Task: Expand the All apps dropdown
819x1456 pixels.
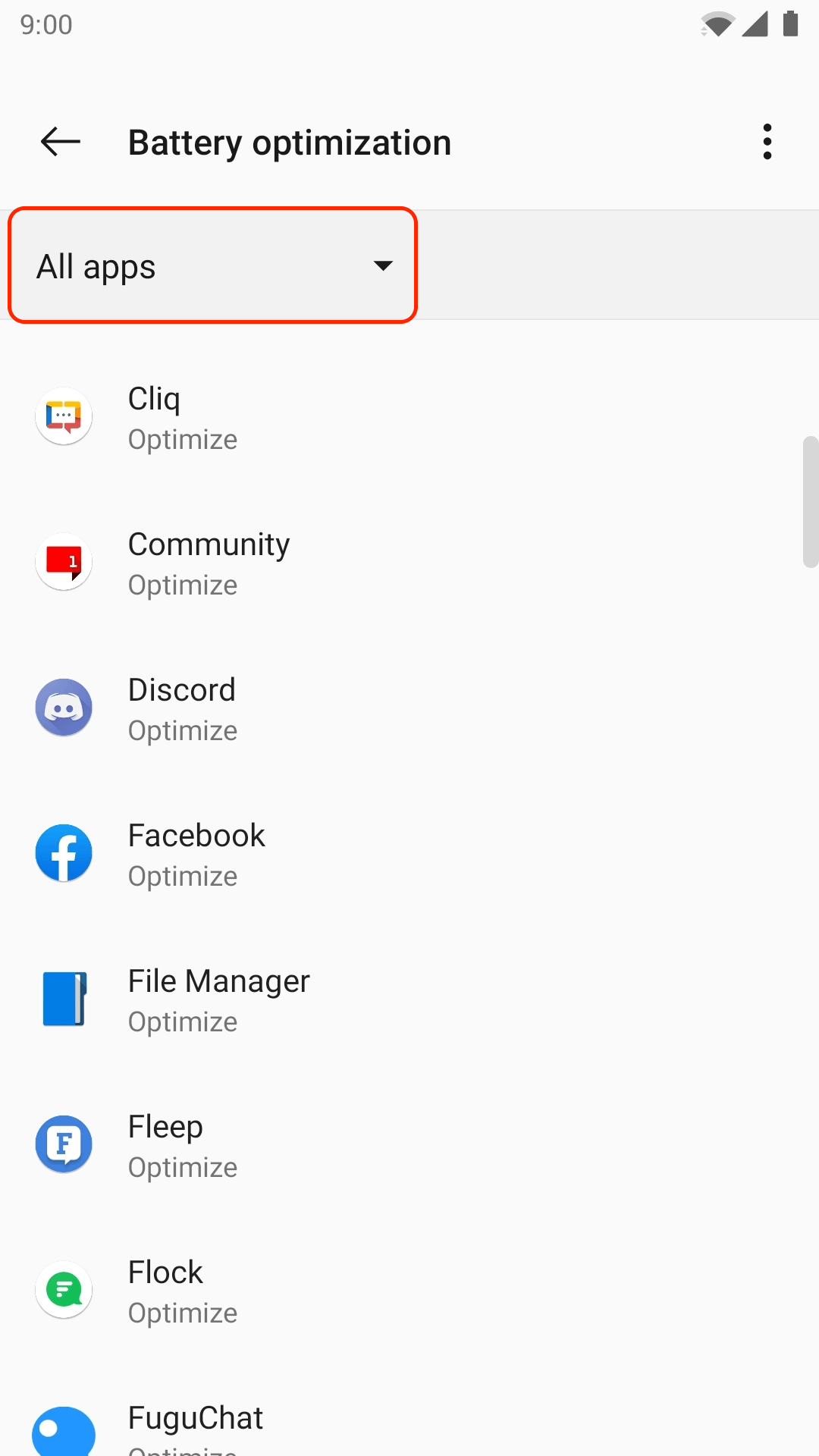Action: coord(212,265)
